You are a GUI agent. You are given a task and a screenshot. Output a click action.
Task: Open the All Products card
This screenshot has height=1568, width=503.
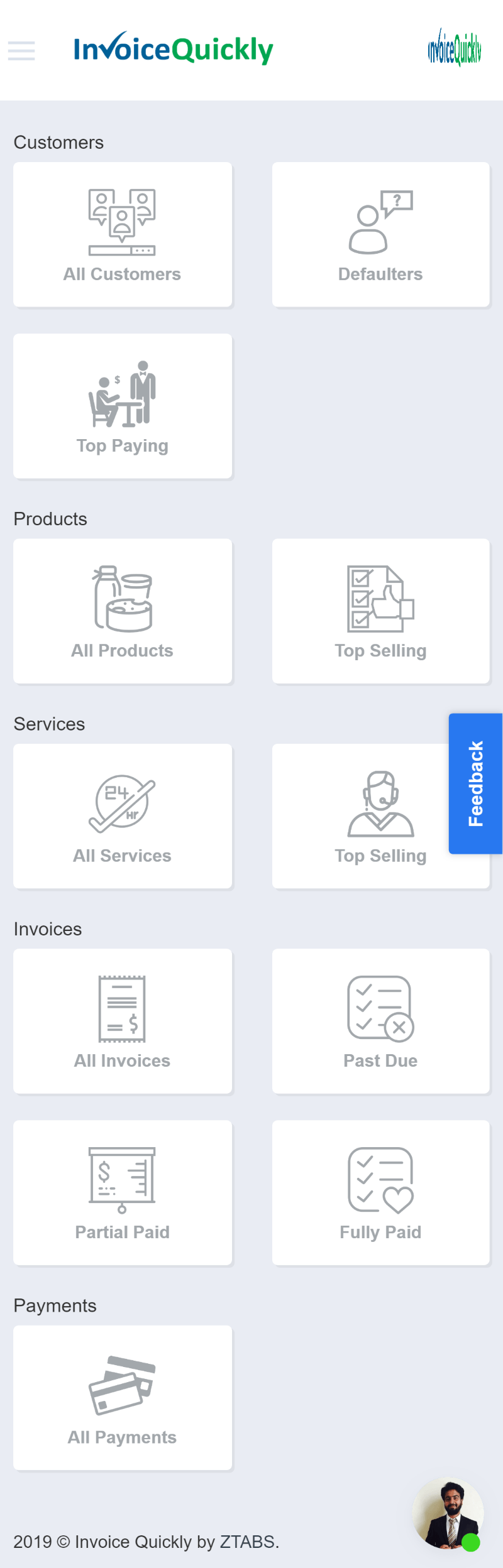tap(123, 611)
